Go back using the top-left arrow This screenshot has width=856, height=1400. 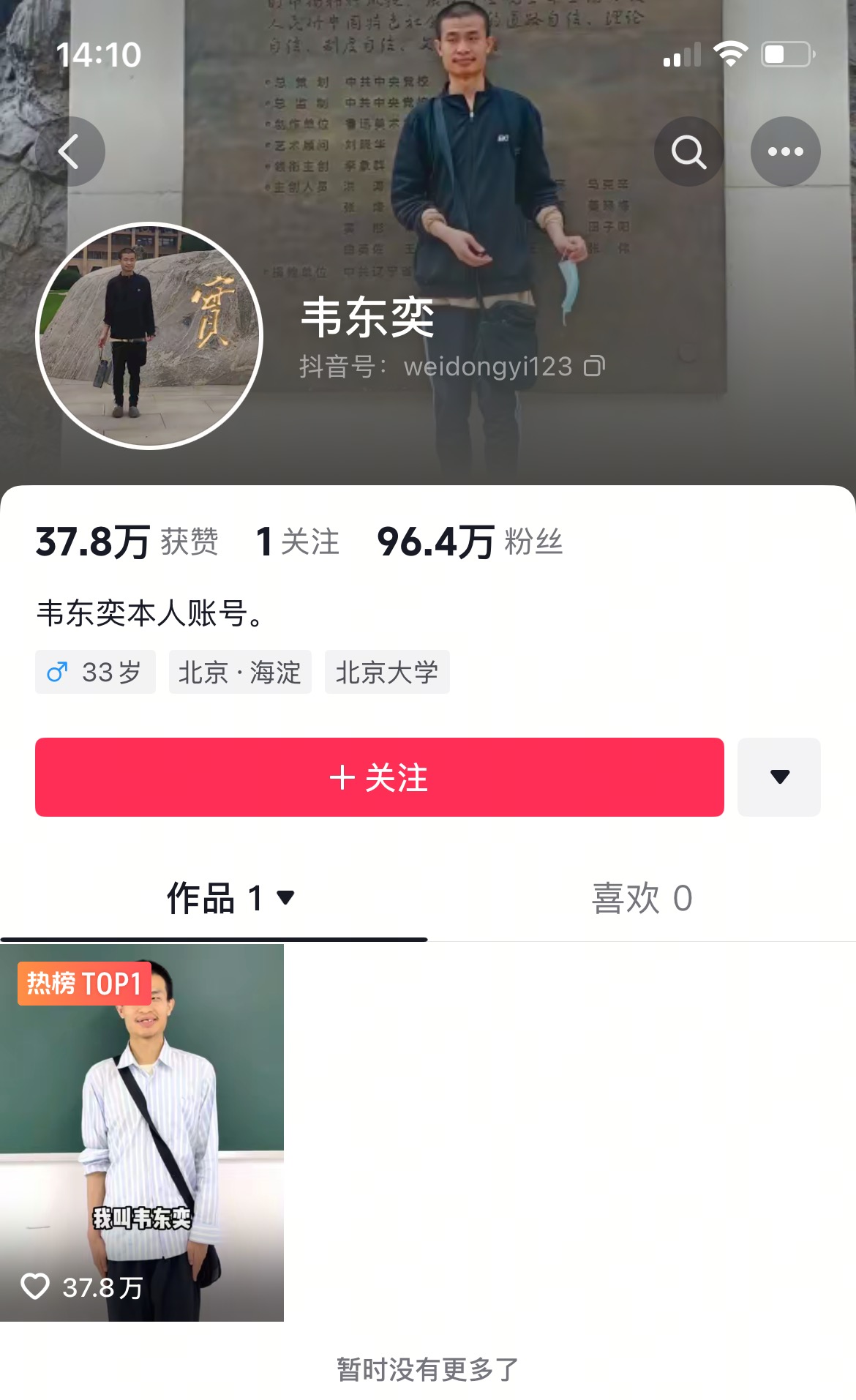pos(70,151)
